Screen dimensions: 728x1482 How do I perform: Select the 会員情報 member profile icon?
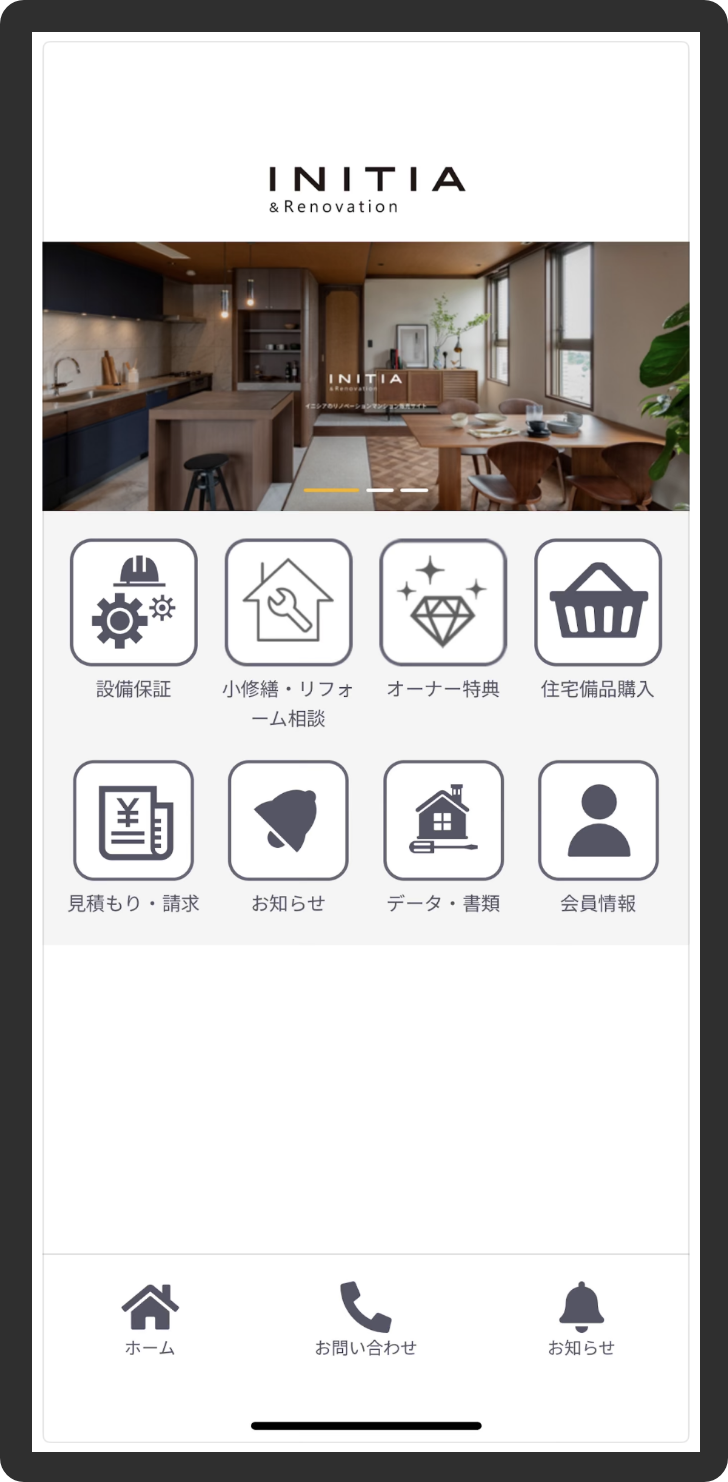click(598, 820)
